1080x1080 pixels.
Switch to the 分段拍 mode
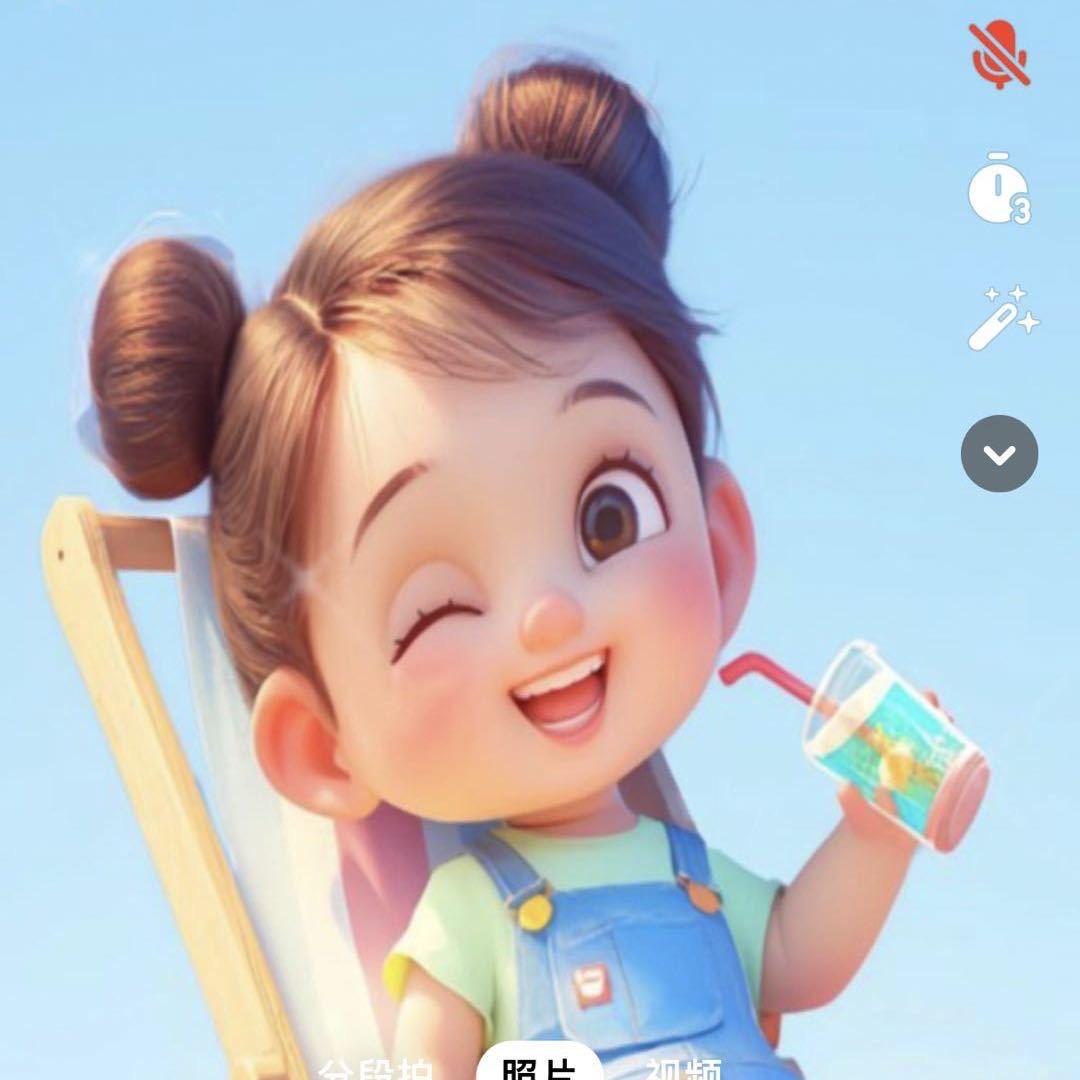tap(375, 1070)
